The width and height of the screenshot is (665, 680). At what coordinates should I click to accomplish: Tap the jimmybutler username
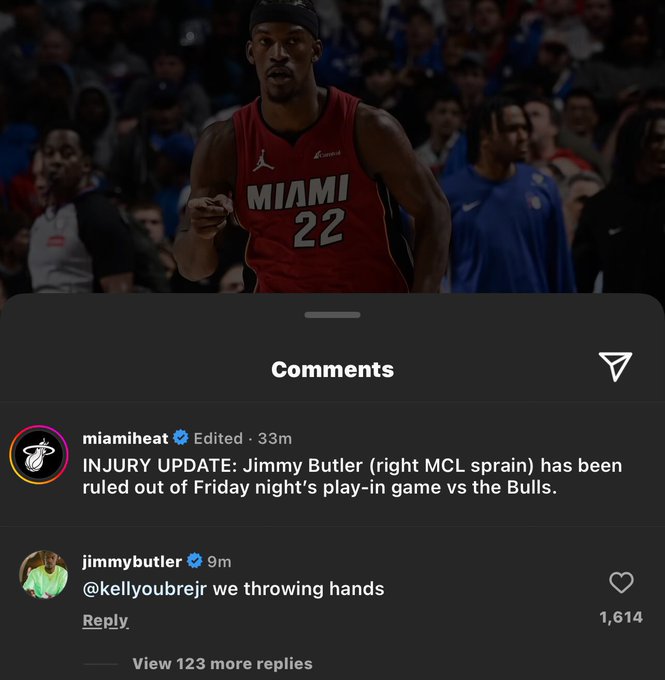click(x=132, y=561)
